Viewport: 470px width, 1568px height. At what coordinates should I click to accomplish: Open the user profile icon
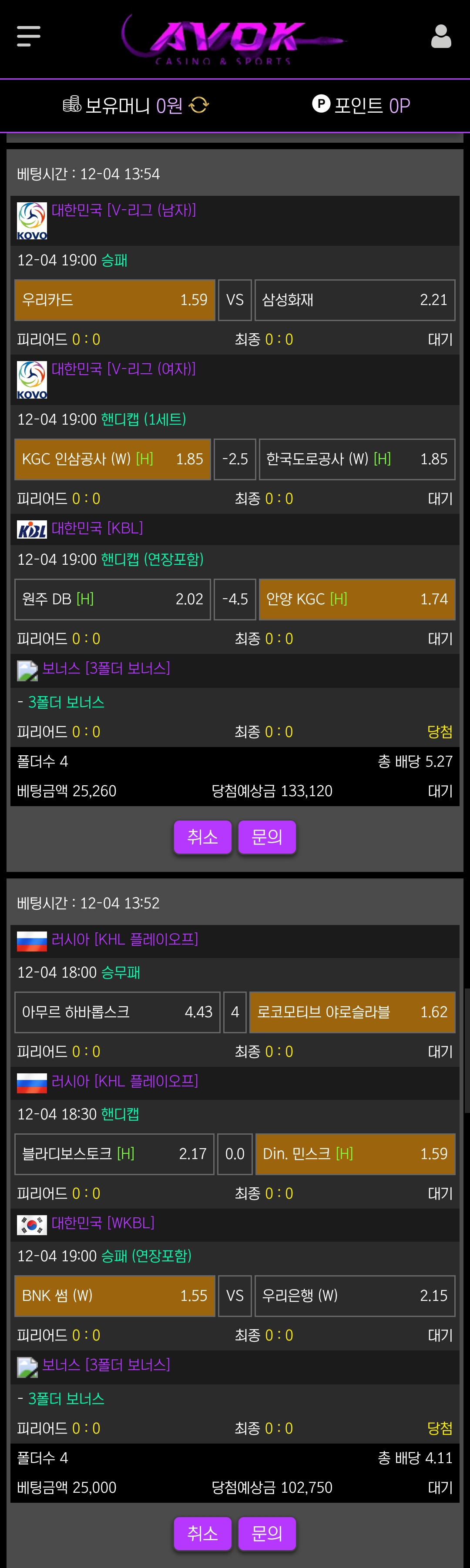click(x=441, y=37)
